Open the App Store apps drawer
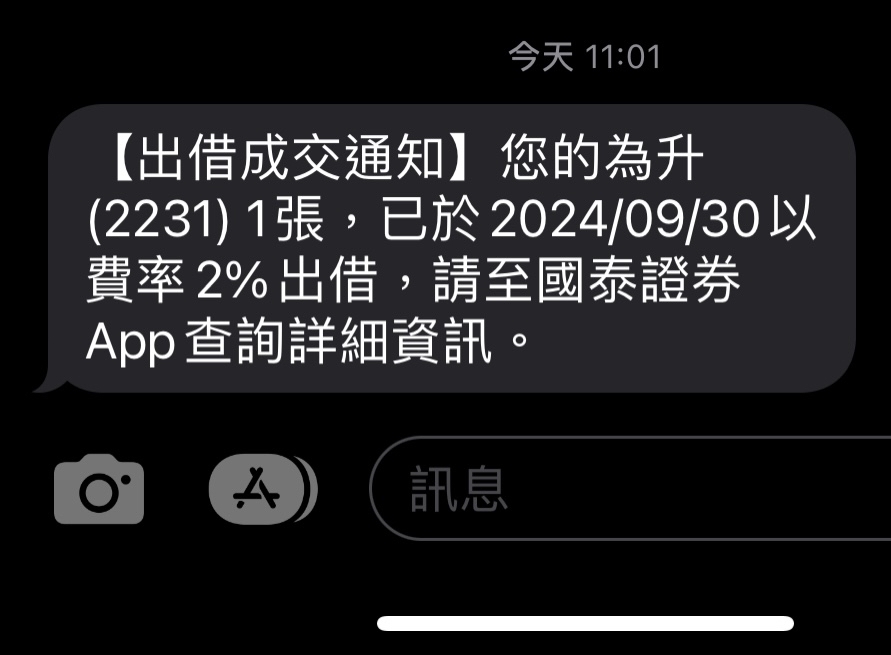The height and width of the screenshot is (655, 891). (263, 489)
